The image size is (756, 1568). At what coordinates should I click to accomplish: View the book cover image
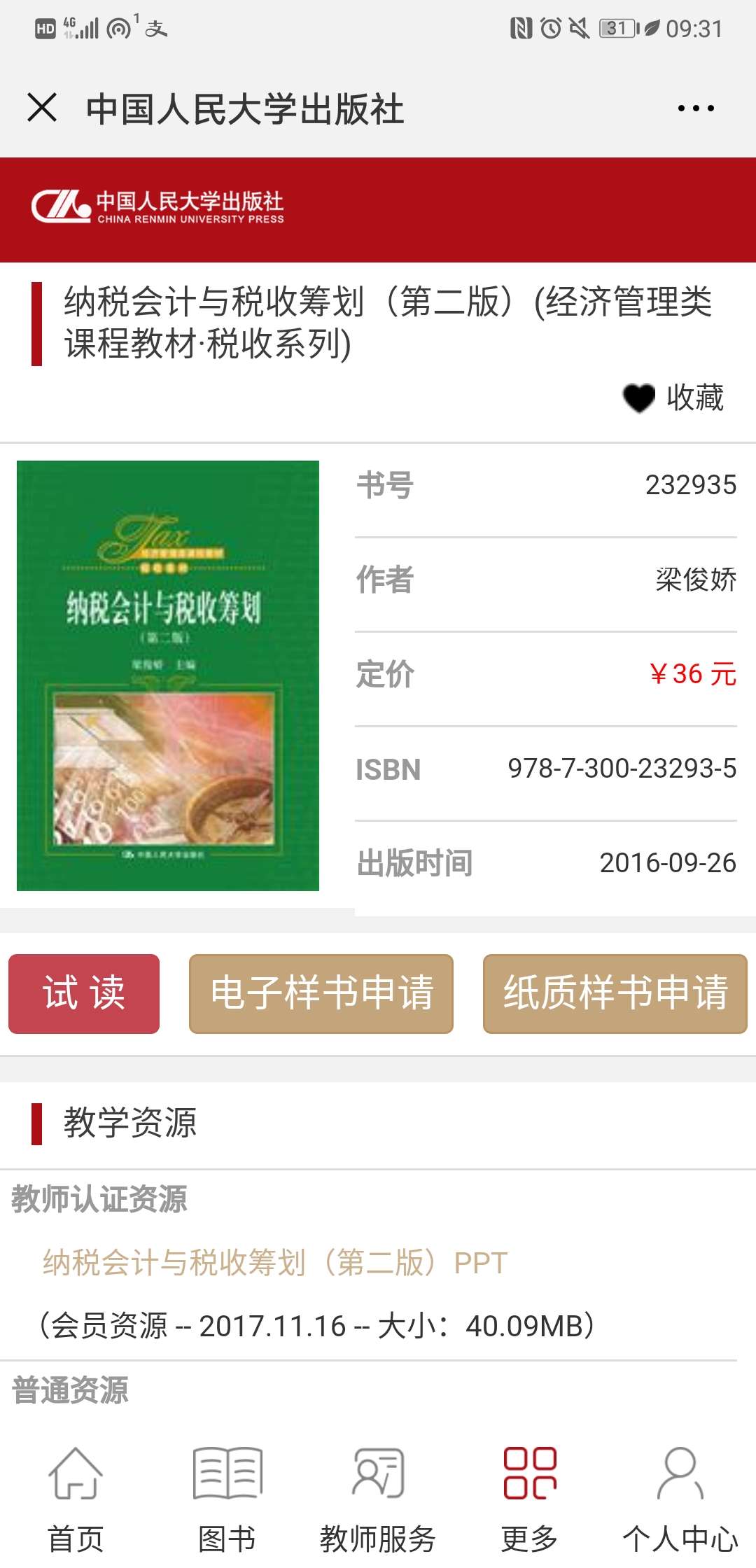click(168, 675)
